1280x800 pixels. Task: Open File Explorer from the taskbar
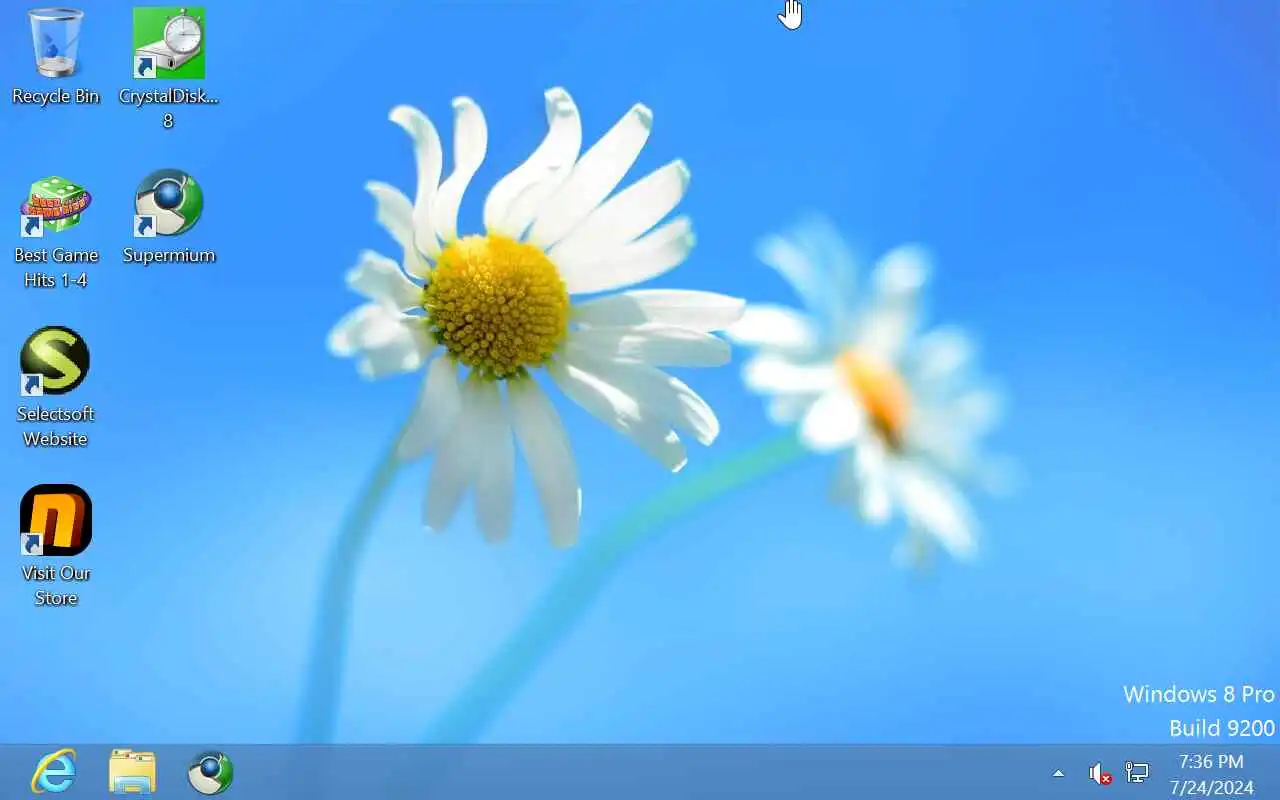click(132, 772)
